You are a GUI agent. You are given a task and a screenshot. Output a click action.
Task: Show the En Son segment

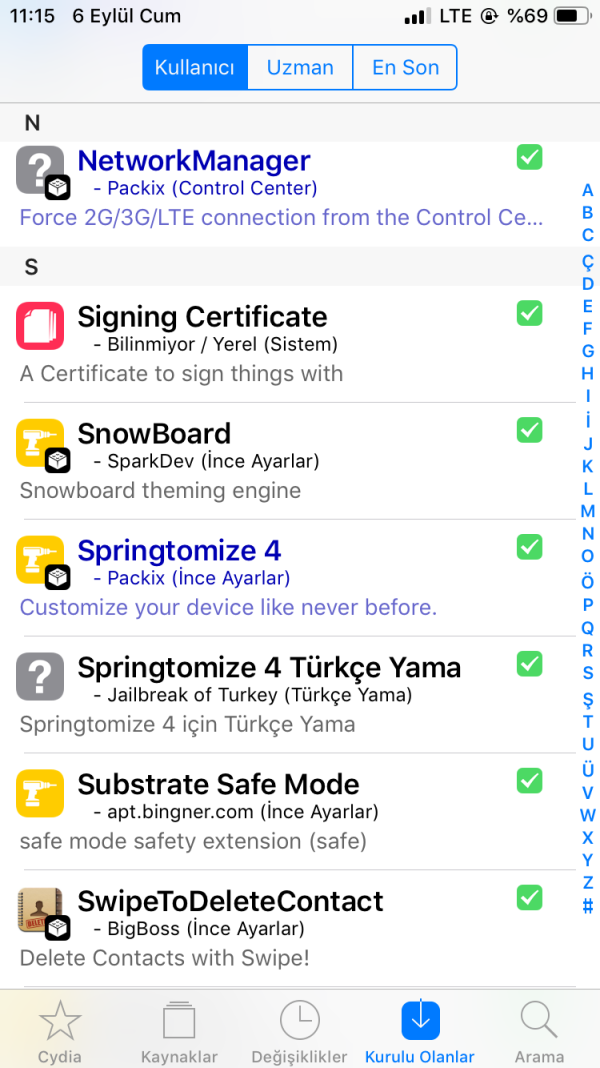click(405, 68)
